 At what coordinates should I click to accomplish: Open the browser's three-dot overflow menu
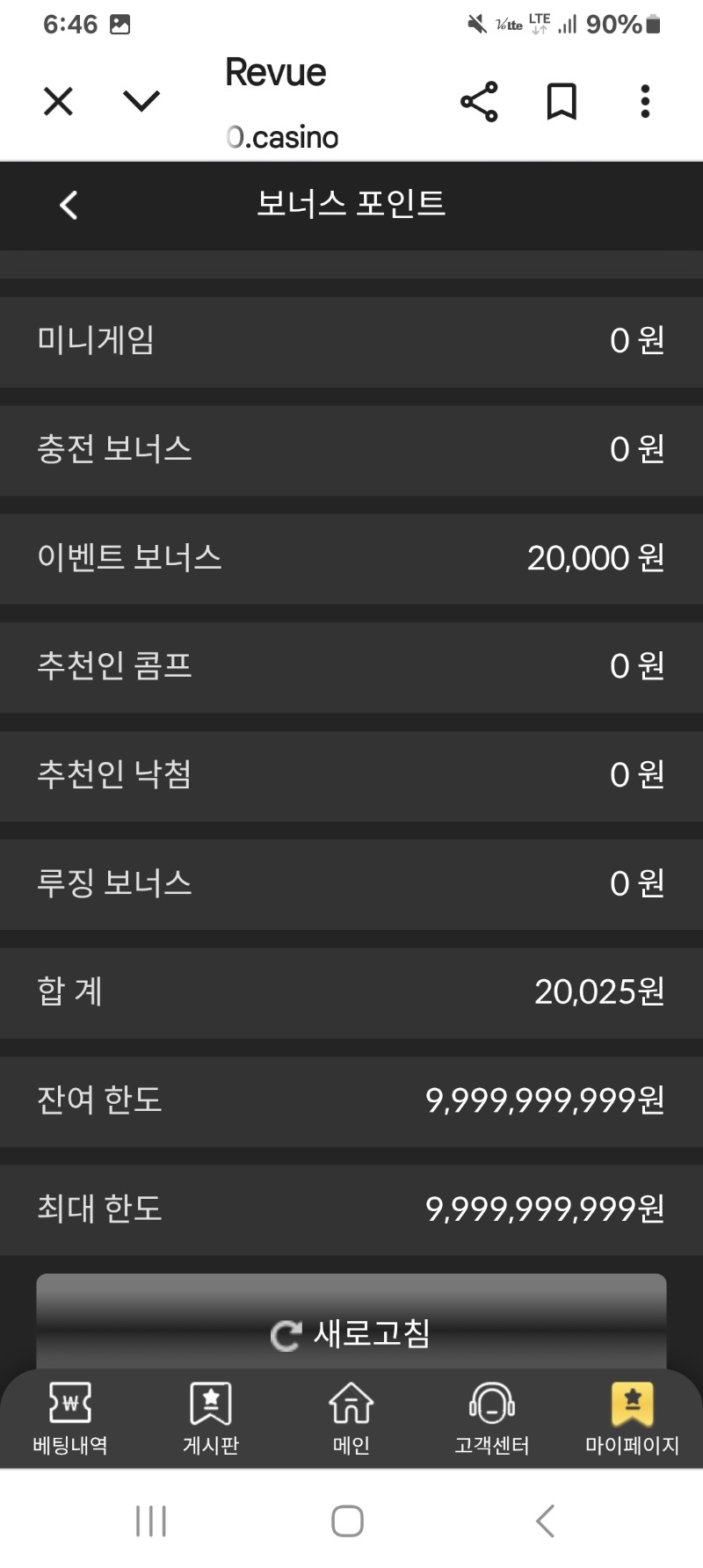645,101
